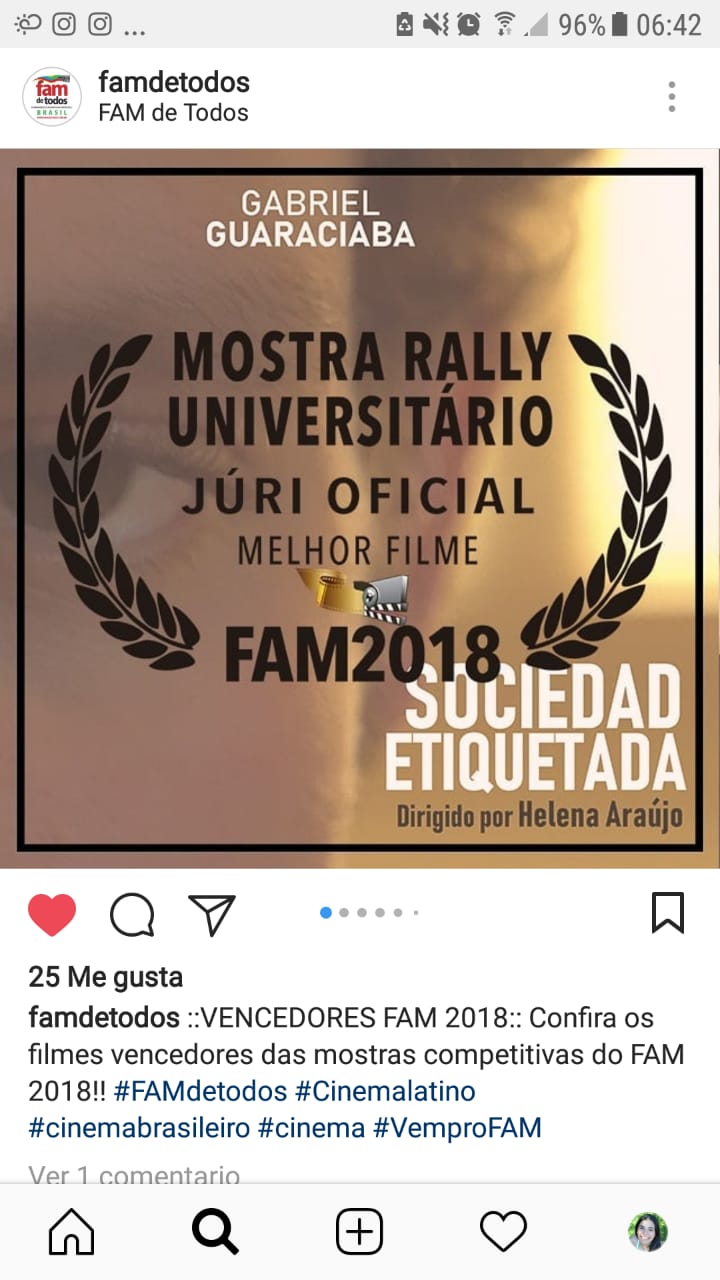Open the famdetodos username in the header

174,82
